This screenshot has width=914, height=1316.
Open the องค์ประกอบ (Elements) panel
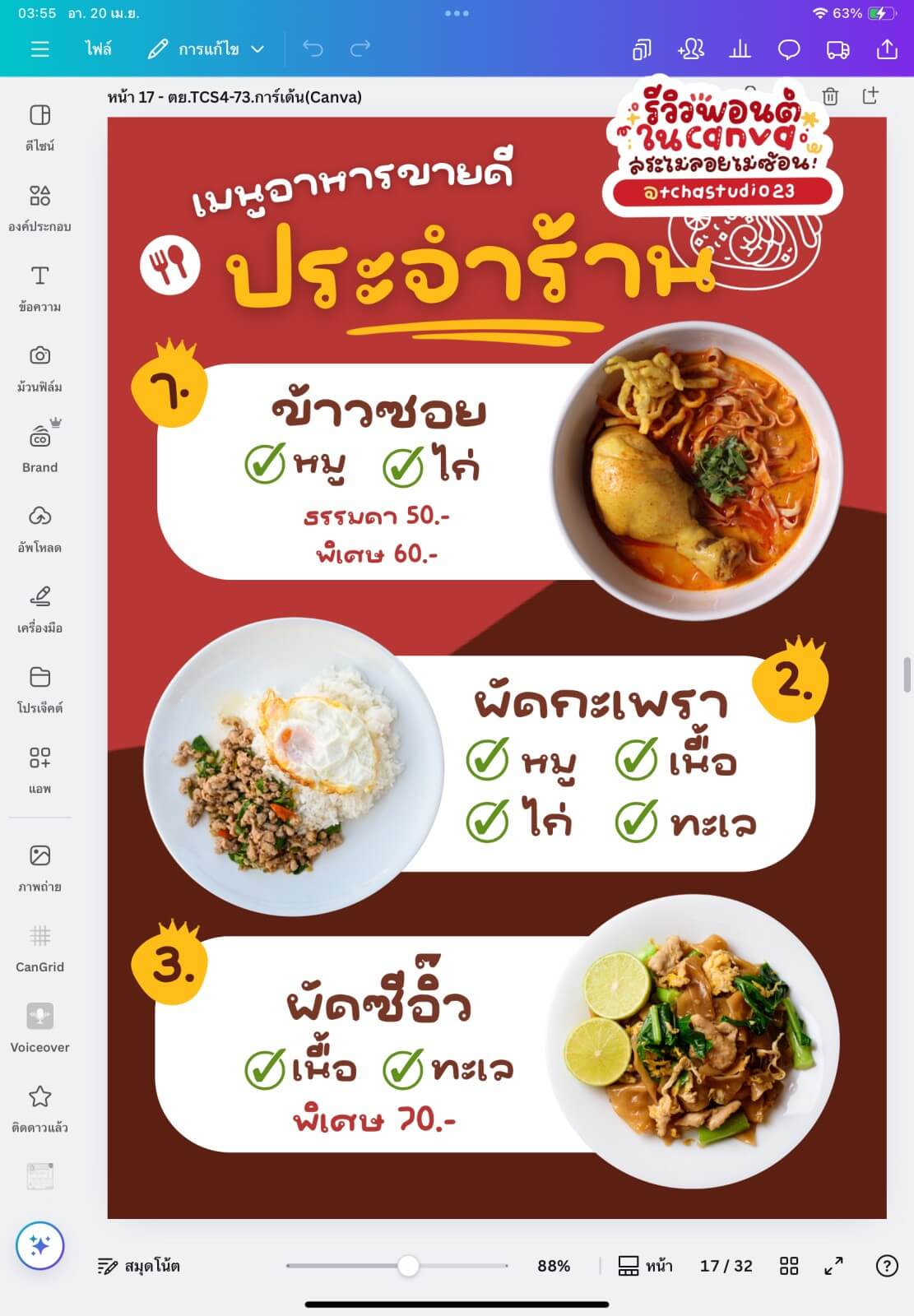(x=39, y=207)
